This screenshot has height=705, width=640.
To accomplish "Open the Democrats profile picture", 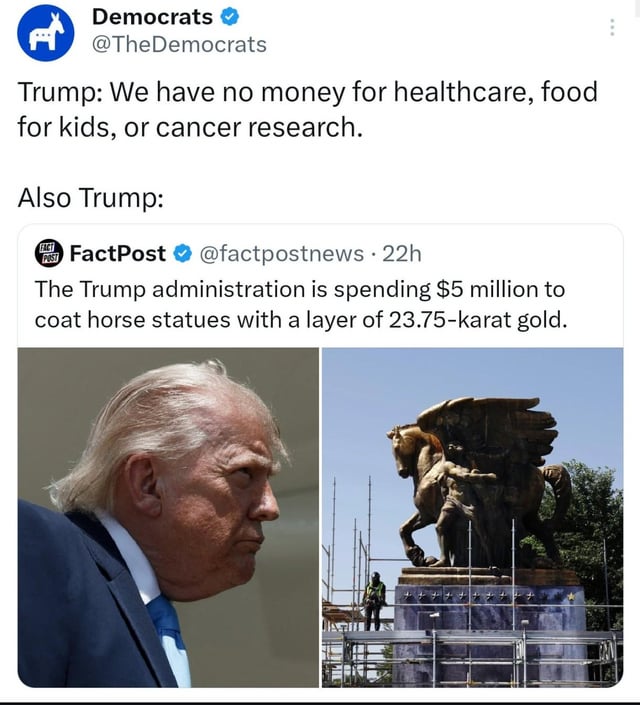I will 45,33.
